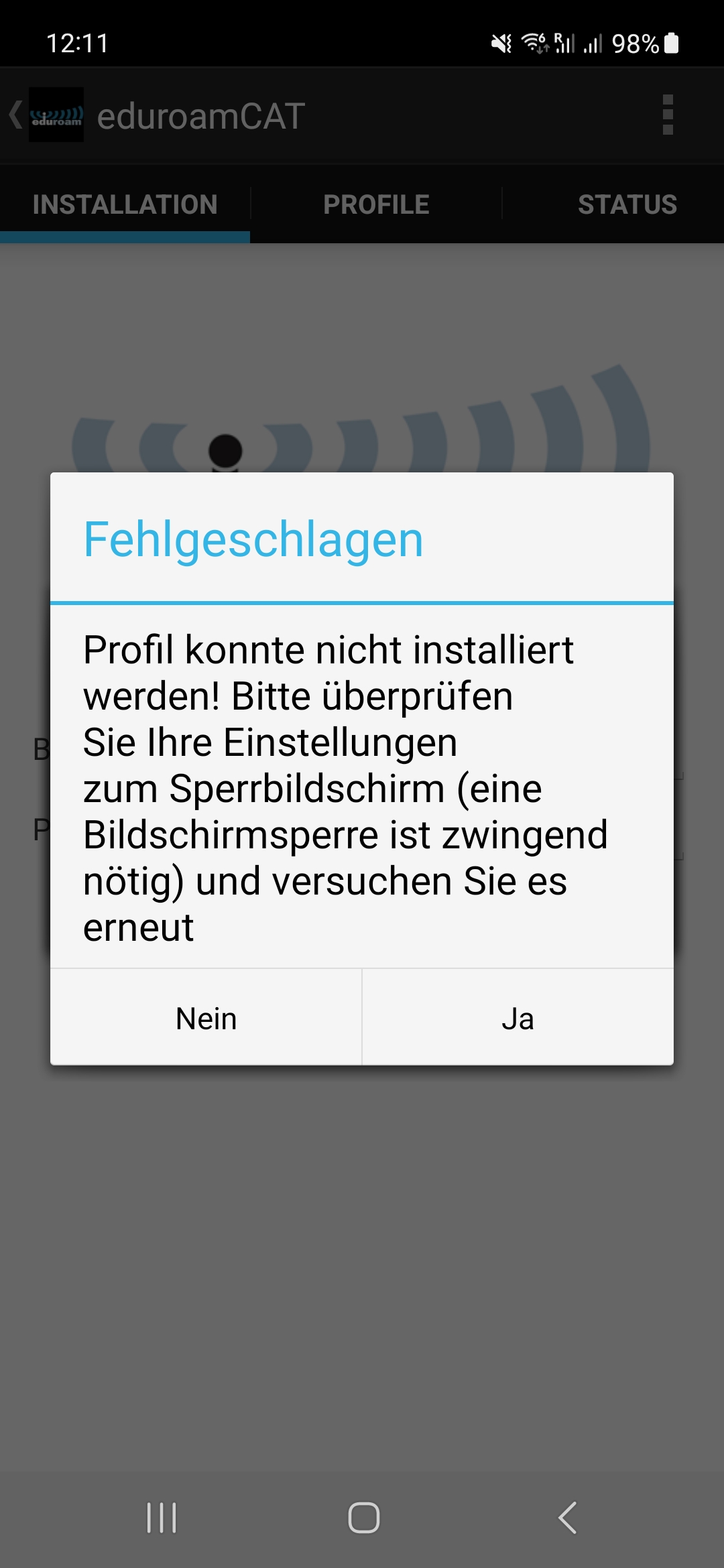724x1568 pixels.
Task: Go to the home screen
Action: (363, 1518)
